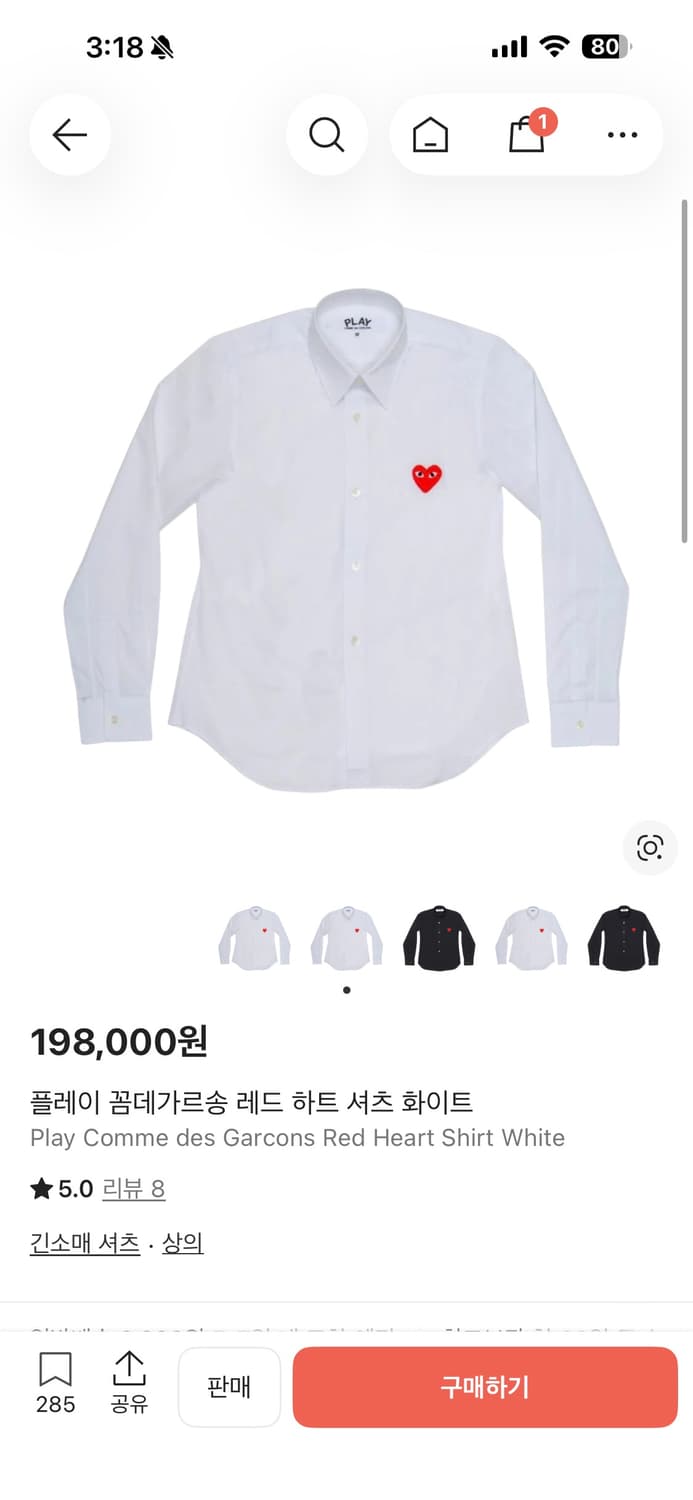The height and width of the screenshot is (1500, 693).
Task: Buy the shirt with 구매하기
Action: (x=485, y=1387)
